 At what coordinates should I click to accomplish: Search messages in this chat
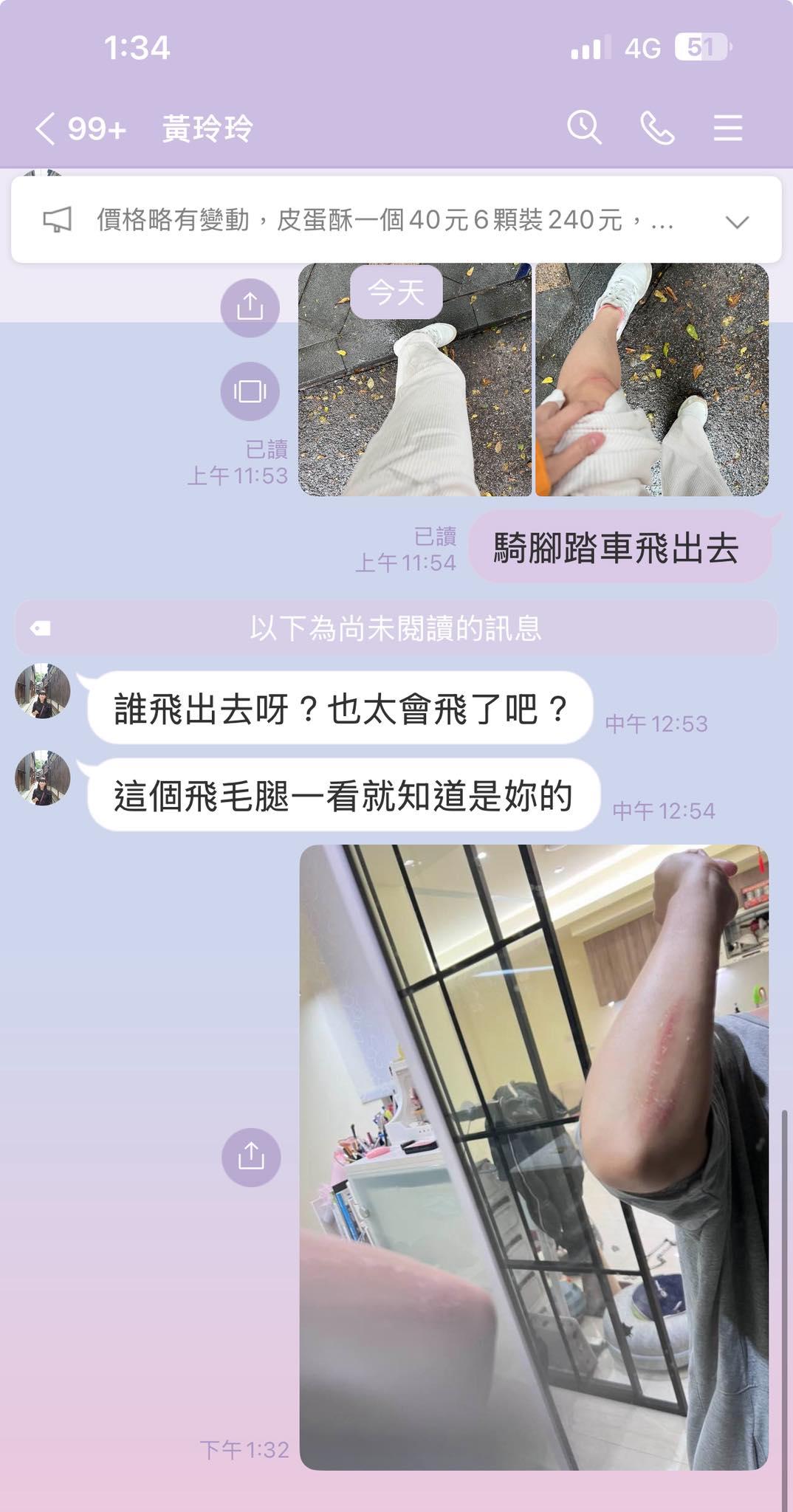click(x=583, y=128)
